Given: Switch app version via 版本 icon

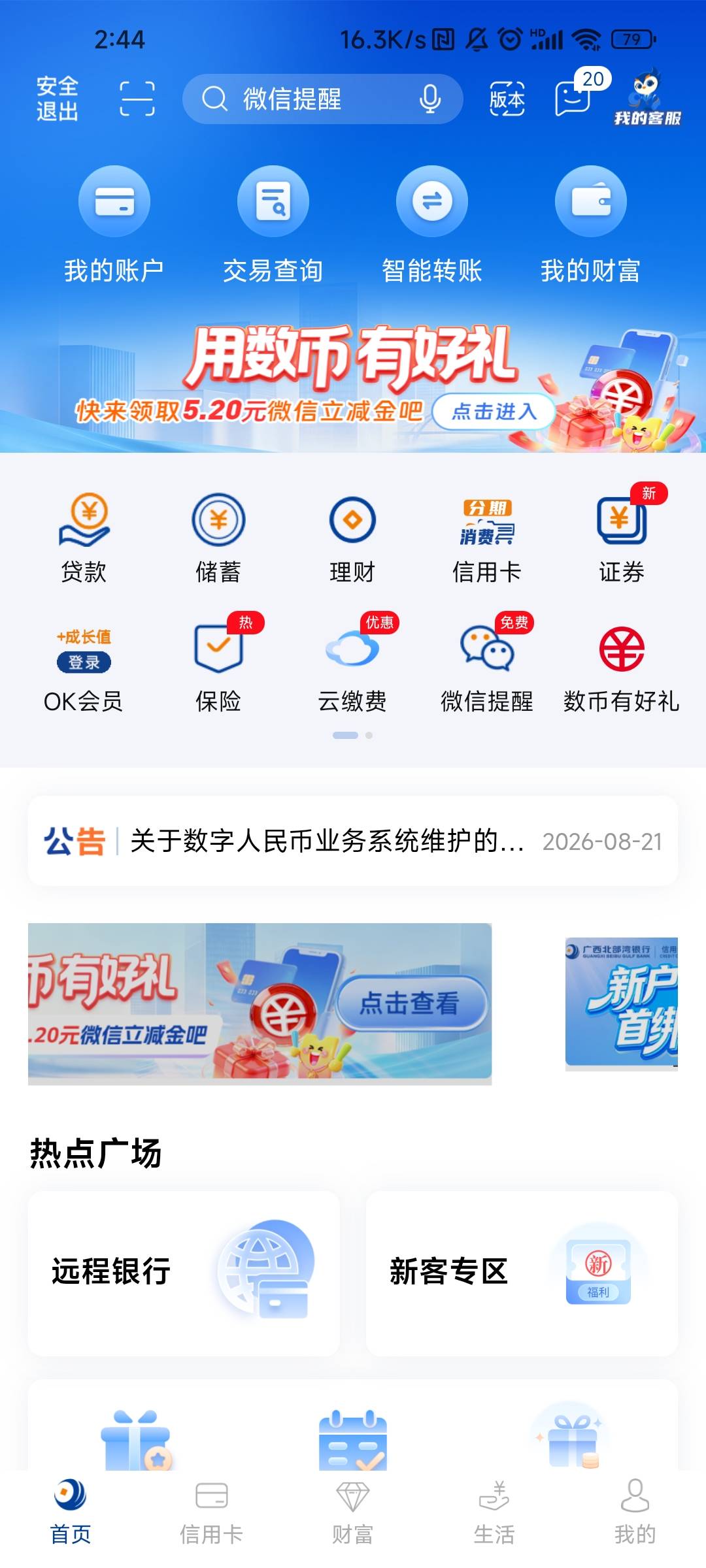Looking at the screenshot, I should 507,99.
